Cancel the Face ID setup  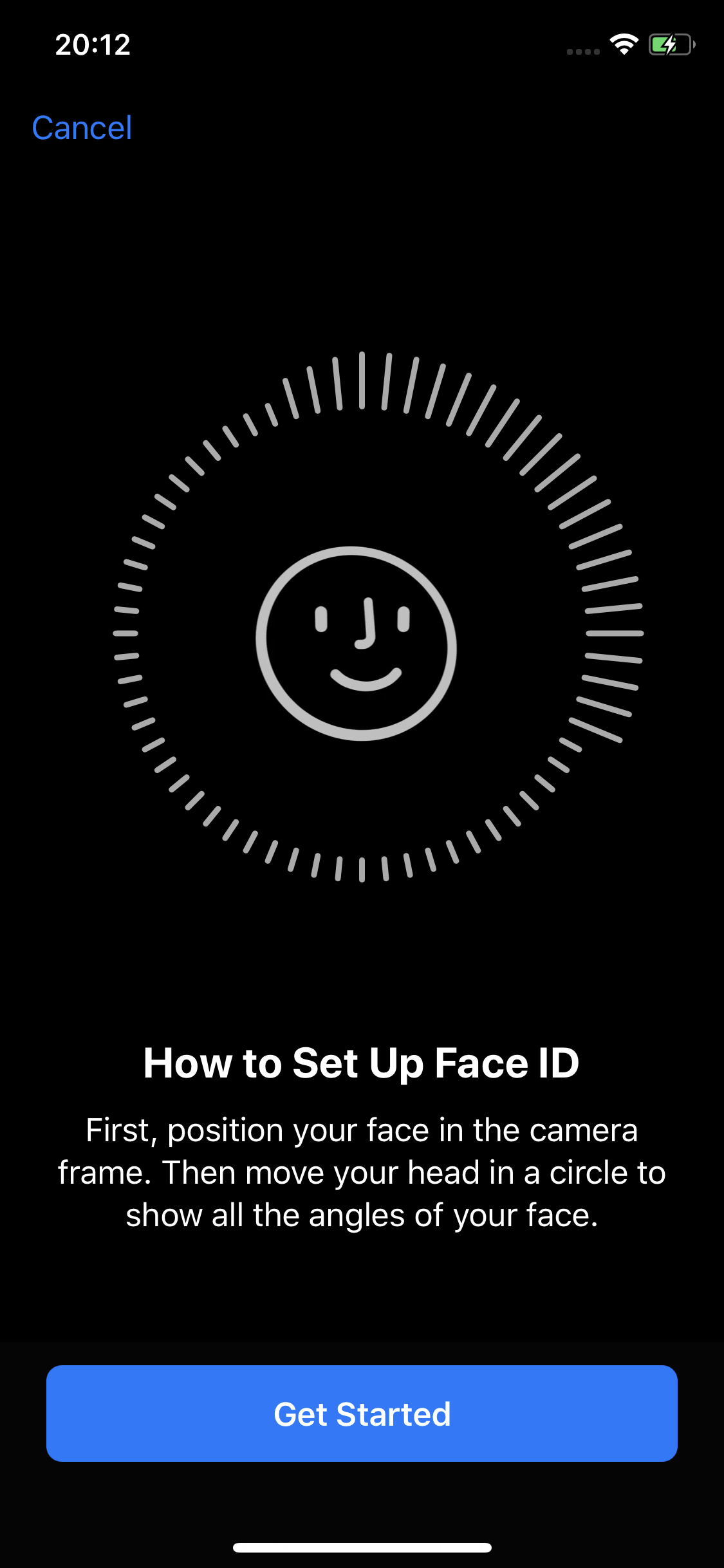pyautogui.click(x=82, y=127)
